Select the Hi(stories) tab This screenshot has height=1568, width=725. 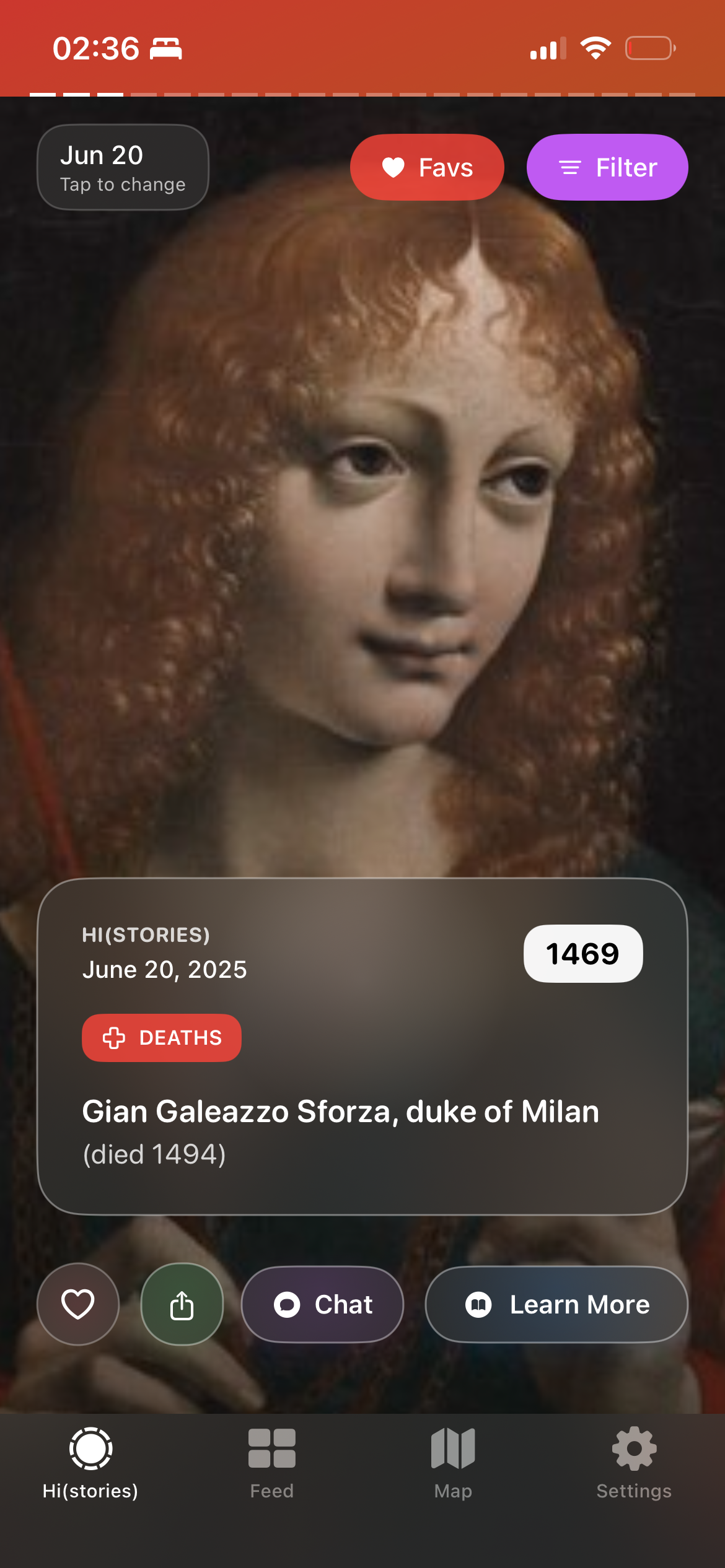click(x=90, y=1463)
